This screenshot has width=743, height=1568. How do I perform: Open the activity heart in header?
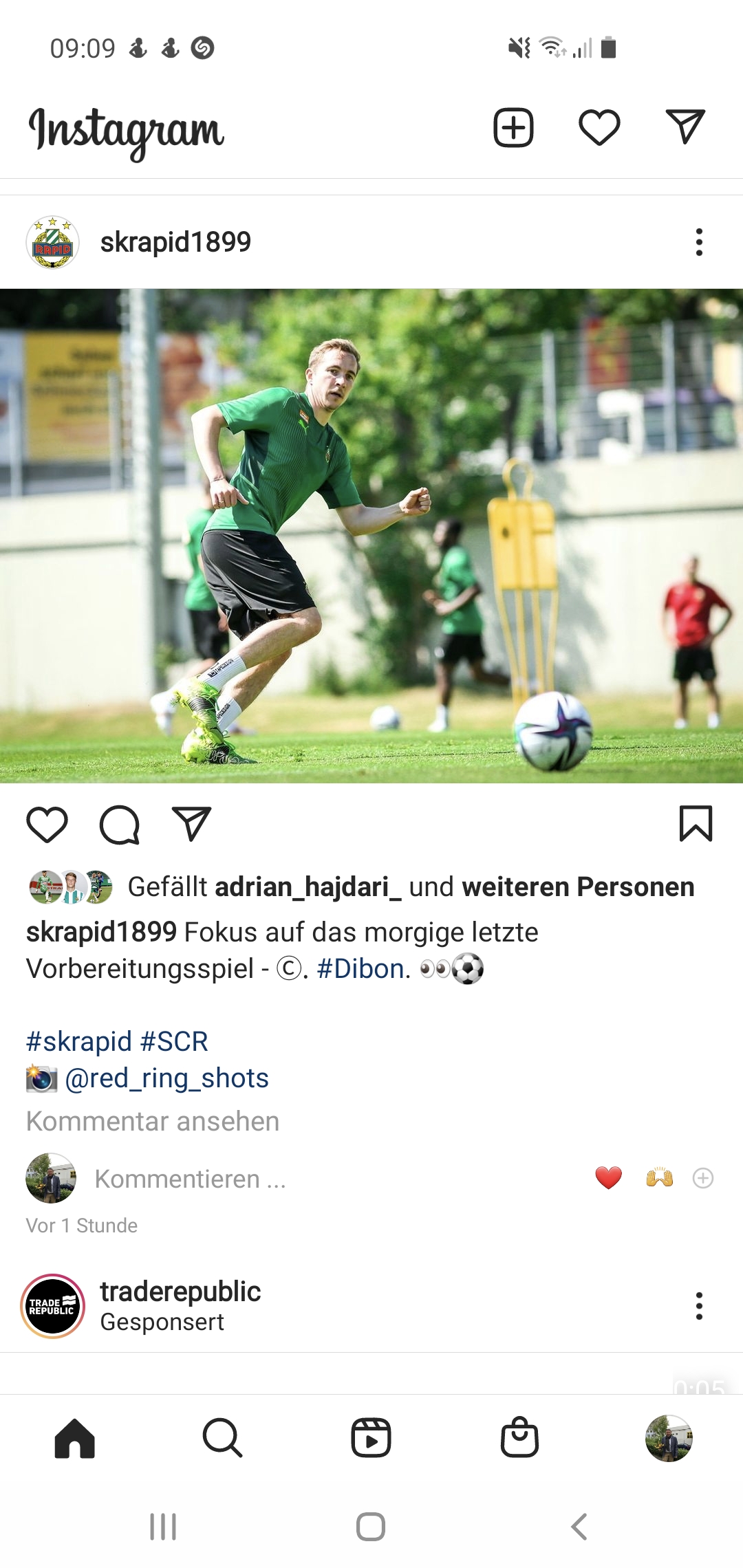(x=599, y=128)
